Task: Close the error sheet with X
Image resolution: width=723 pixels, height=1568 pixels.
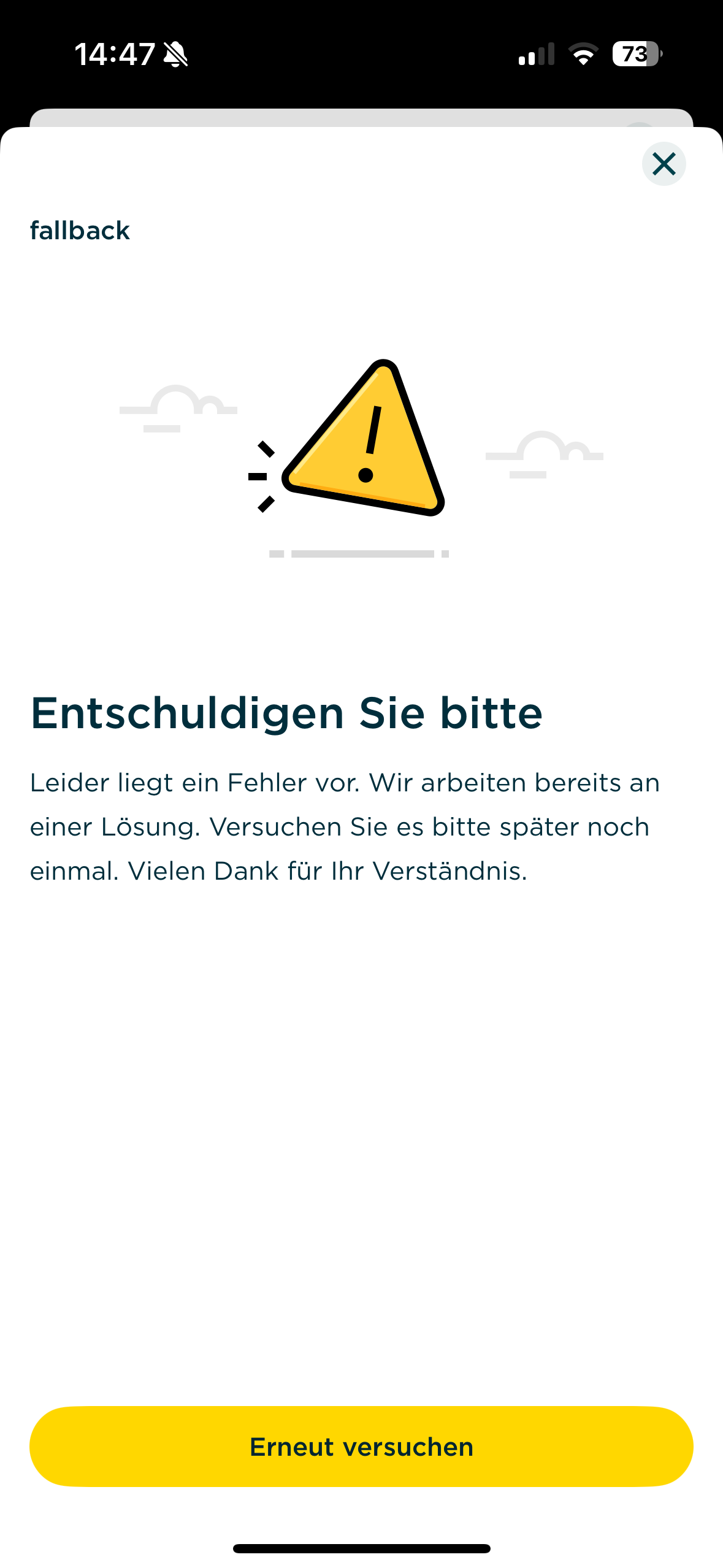Action: (664, 164)
